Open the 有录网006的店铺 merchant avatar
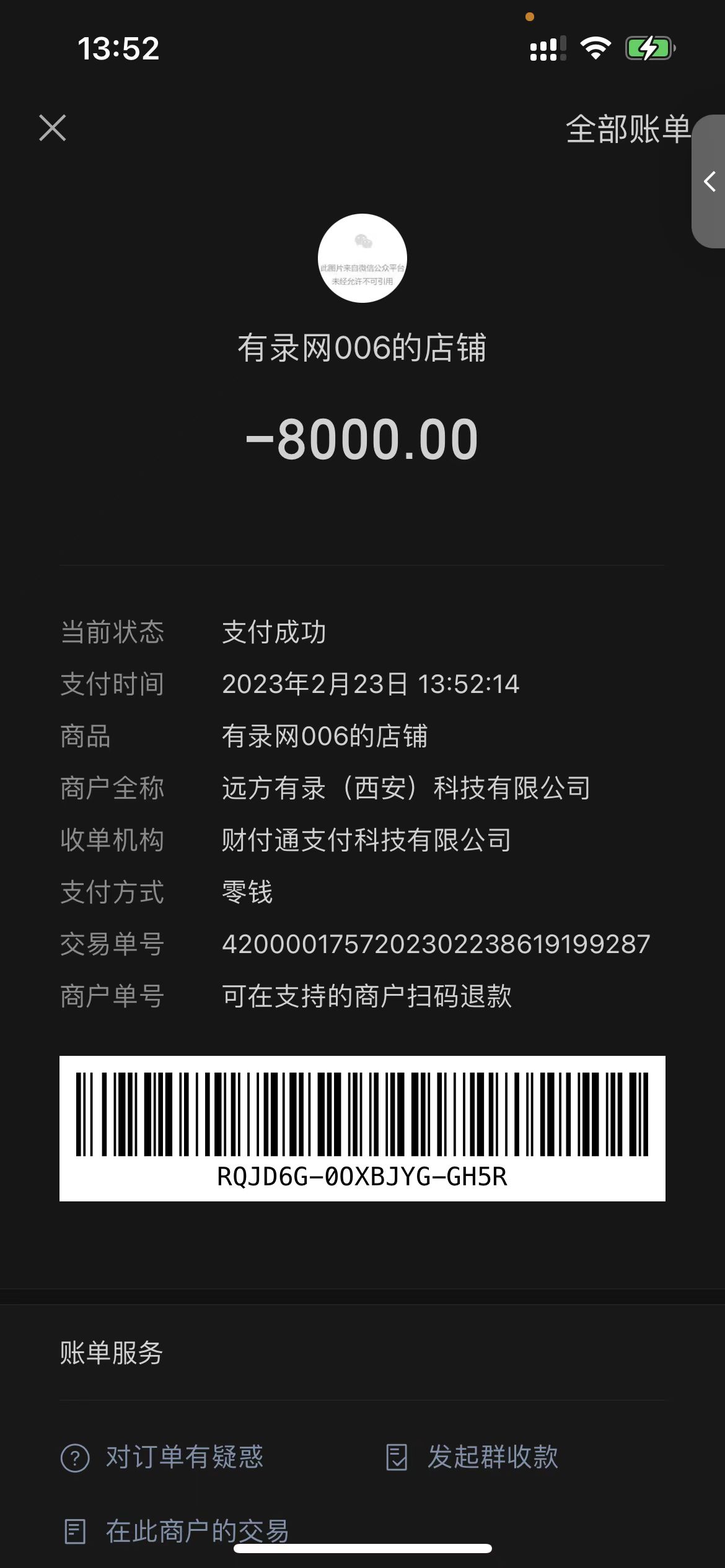Image resolution: width=725 pixels, height=1568 pixels. [x=362, y=258]
